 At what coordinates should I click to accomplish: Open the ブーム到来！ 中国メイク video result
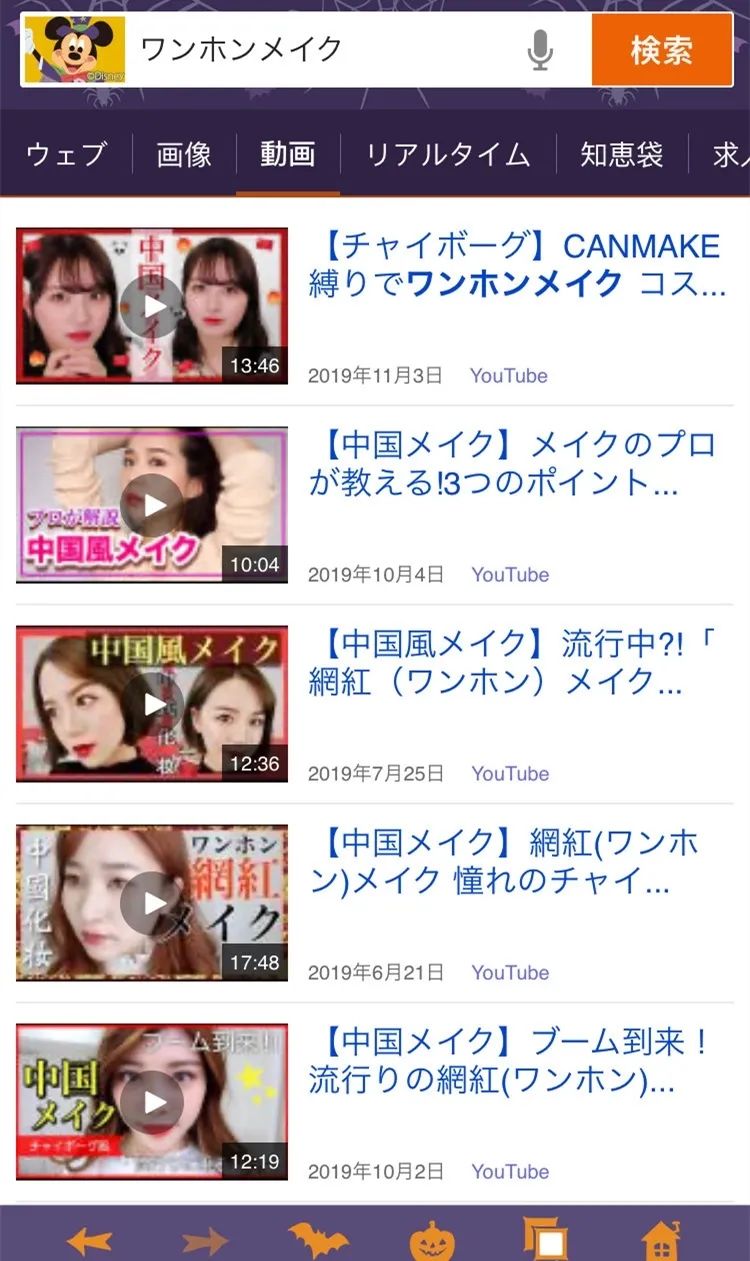(512, 1061)
